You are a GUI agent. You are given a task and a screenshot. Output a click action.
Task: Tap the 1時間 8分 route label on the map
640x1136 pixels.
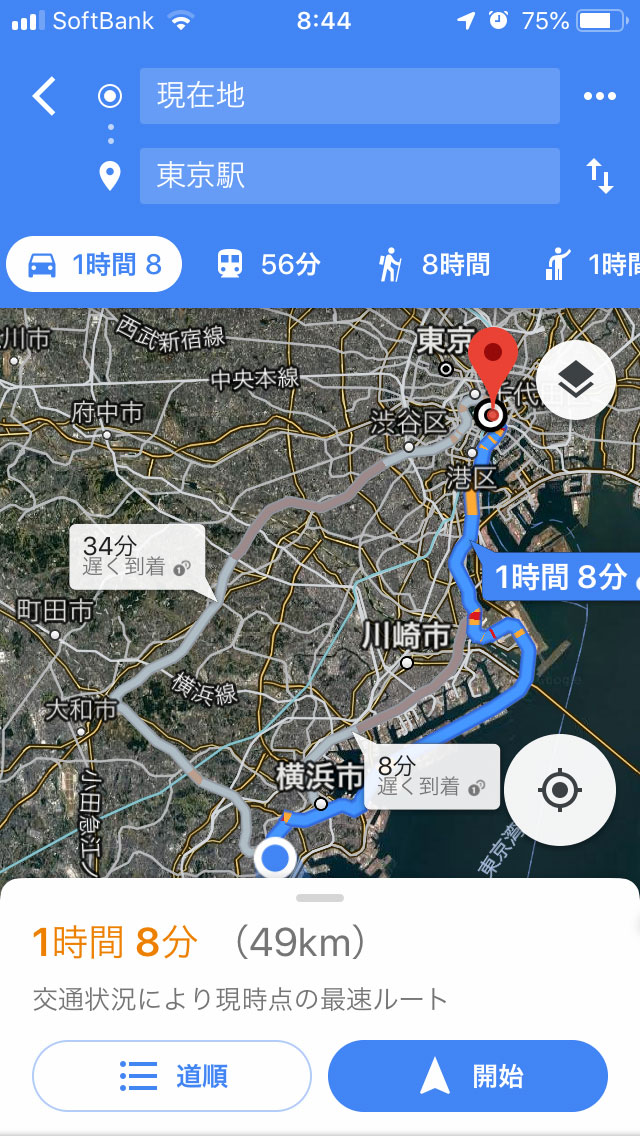point(560,576)
